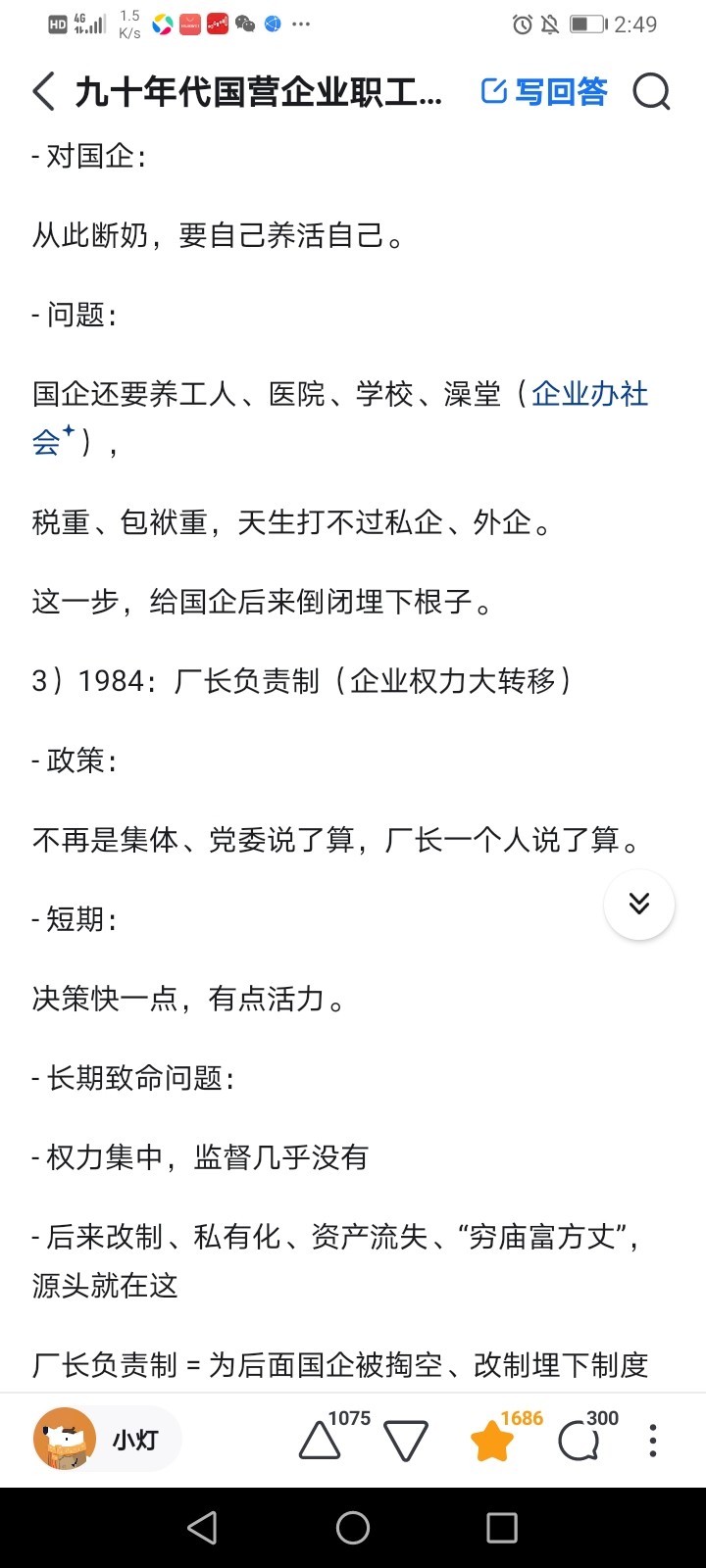Collapse the answer with the double-chevron button
Screen dimensions: 706x1568
coord(639,905)
